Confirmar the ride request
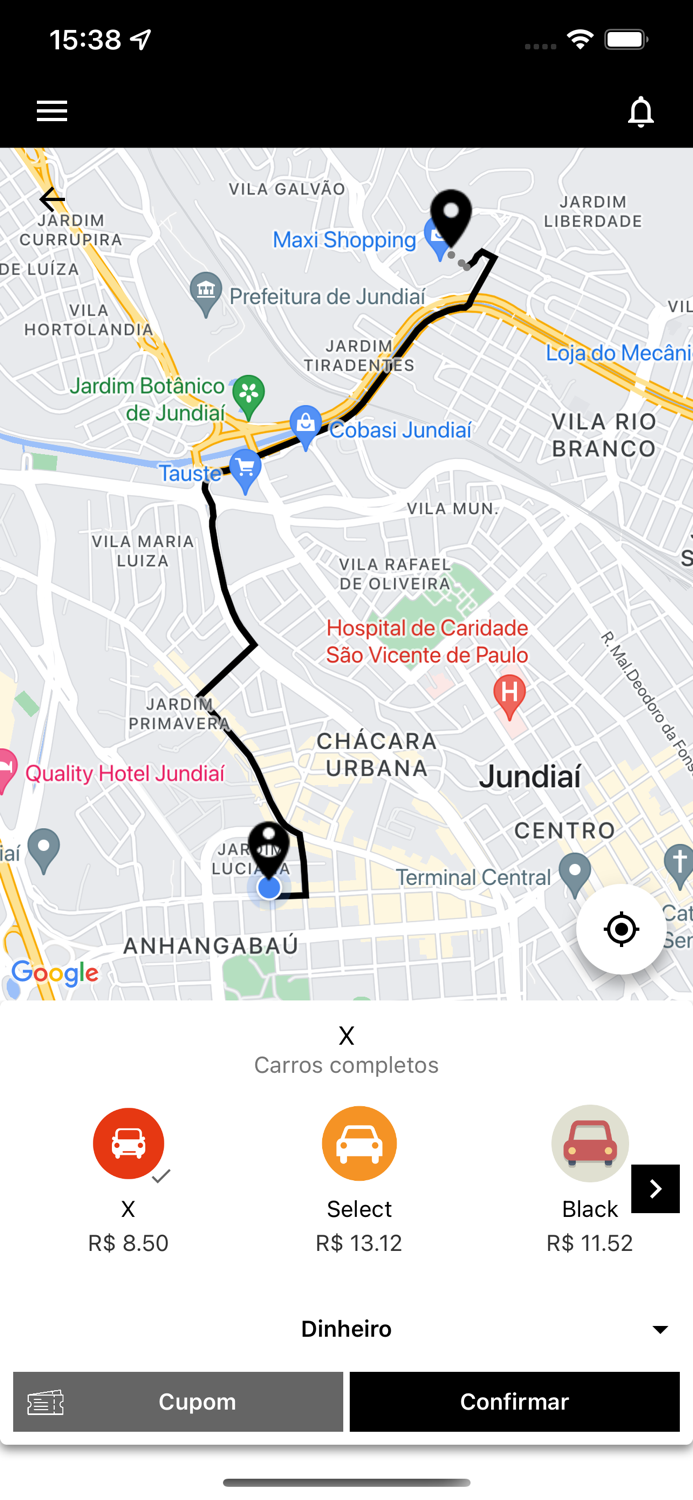The height and width of the screenshot is (1500, 693). (514, 1402)
